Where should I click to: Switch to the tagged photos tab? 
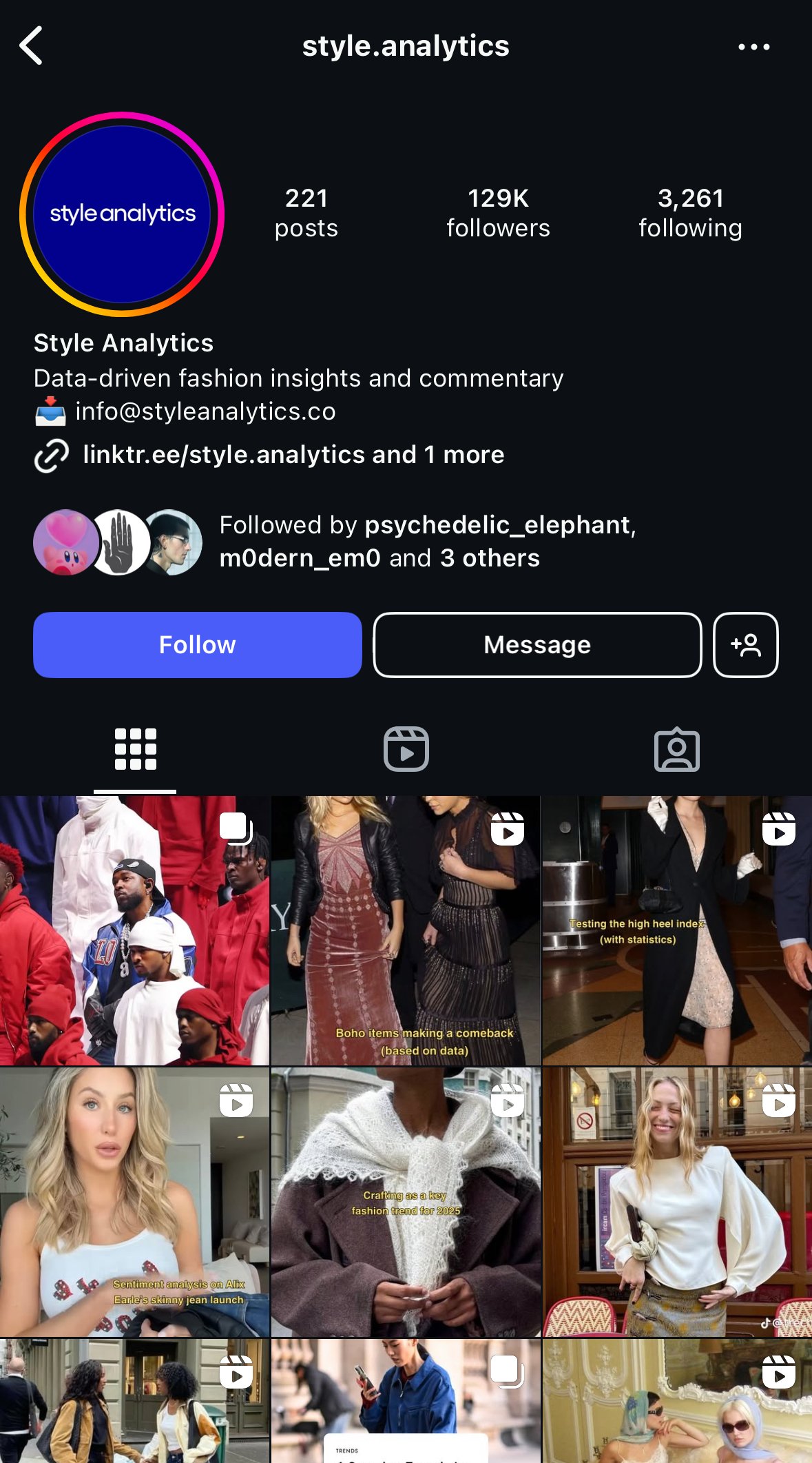point(677,749)
